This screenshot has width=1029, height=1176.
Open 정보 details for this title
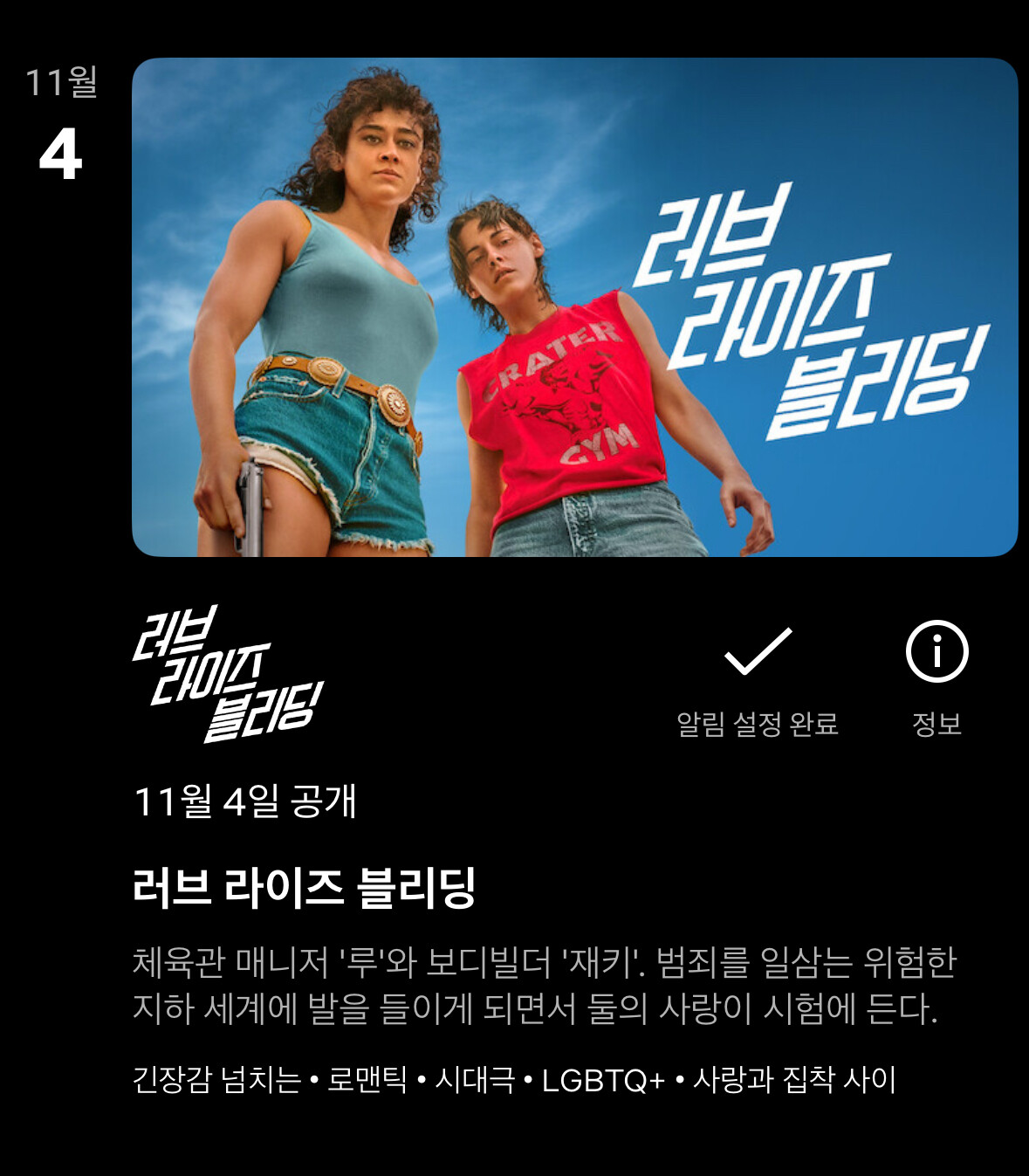coord(936,680)
